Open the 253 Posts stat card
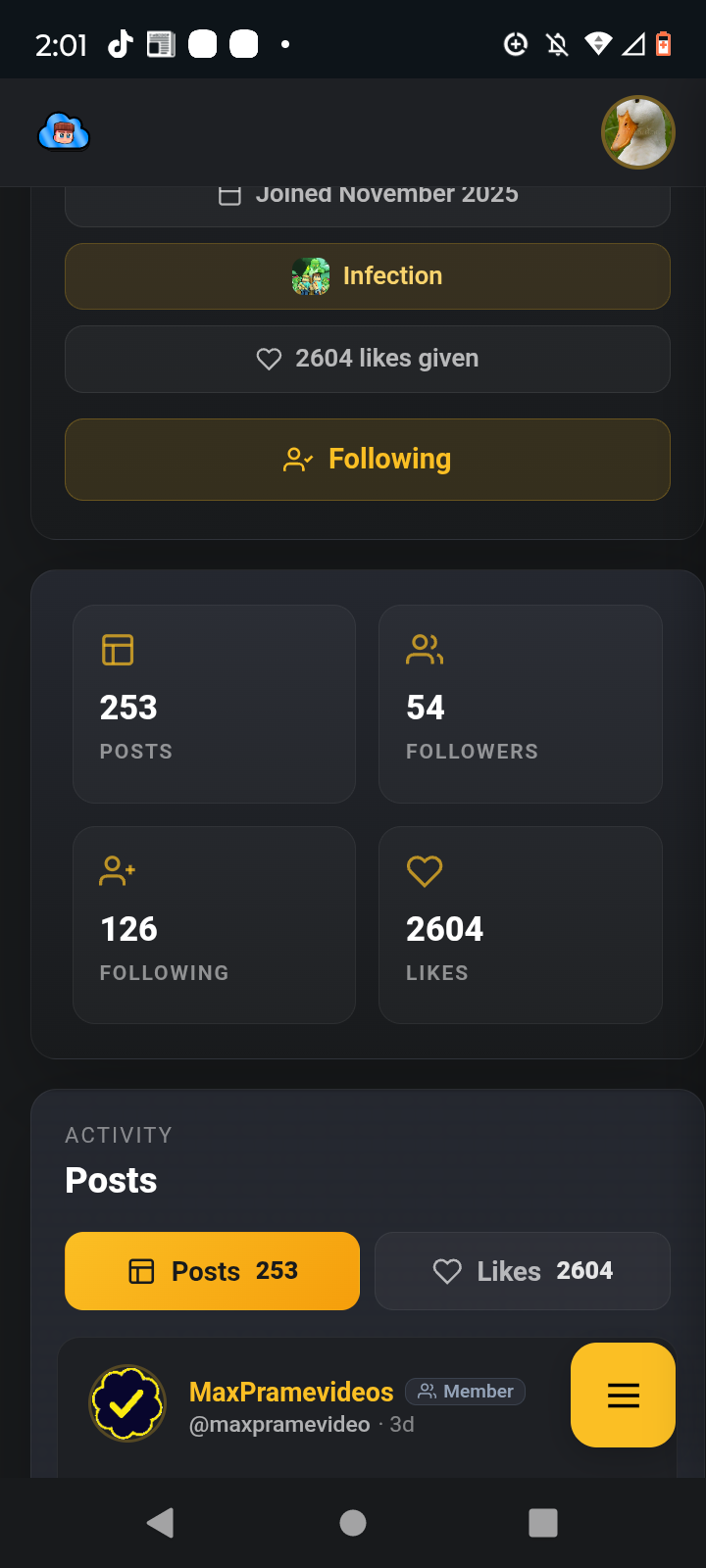706x1568 pixels. [214, 704]
